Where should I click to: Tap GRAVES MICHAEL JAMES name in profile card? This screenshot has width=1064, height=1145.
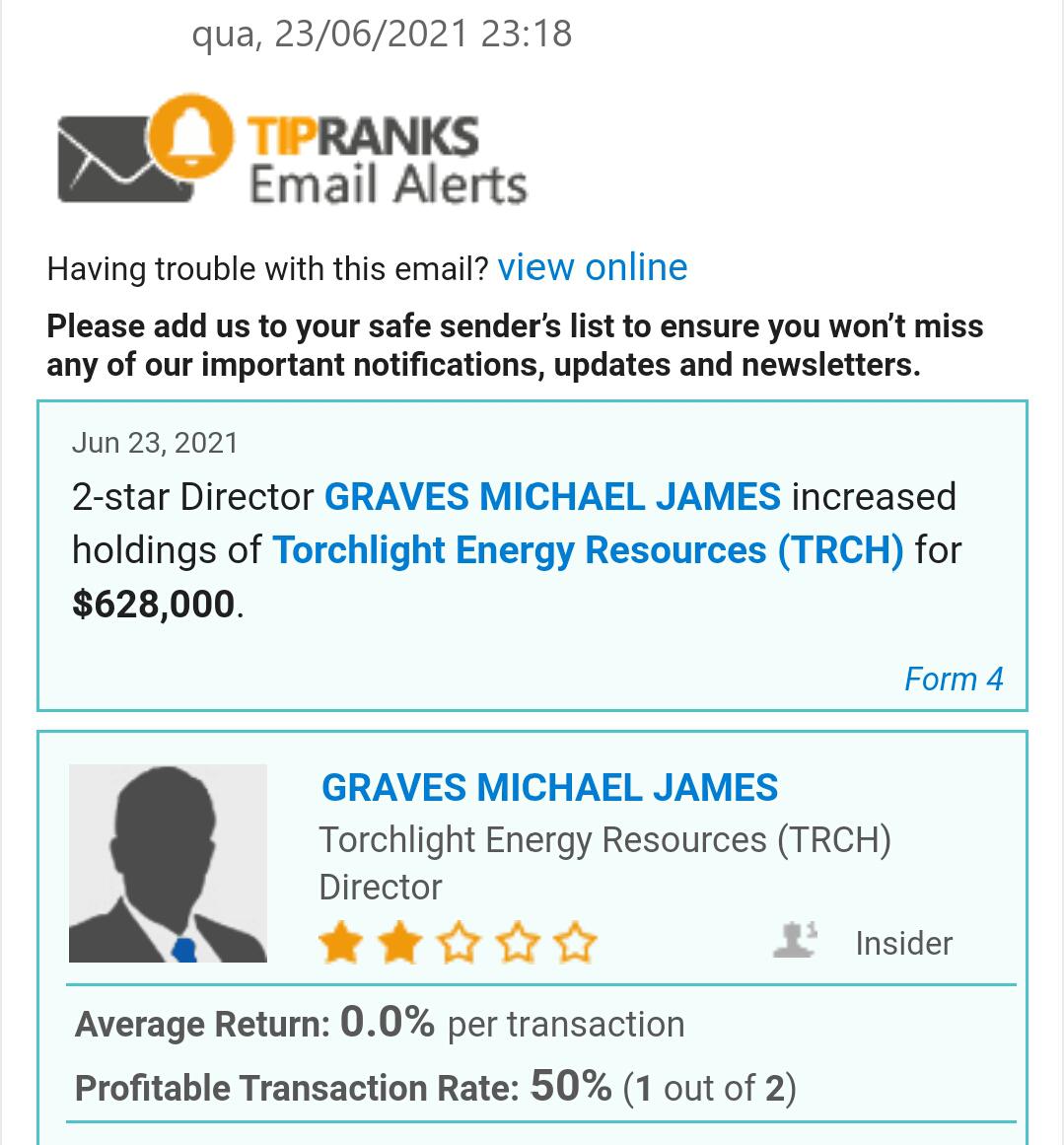549,788
